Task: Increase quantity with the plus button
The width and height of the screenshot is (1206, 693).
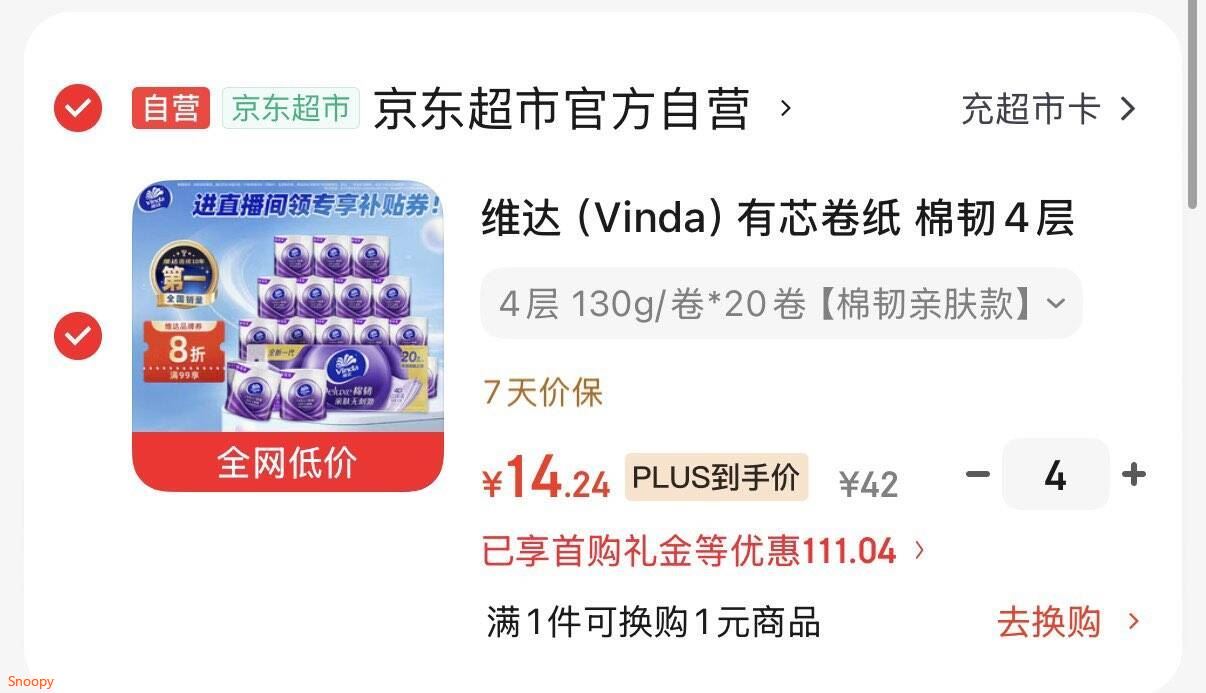Action: pos(1134,474)
